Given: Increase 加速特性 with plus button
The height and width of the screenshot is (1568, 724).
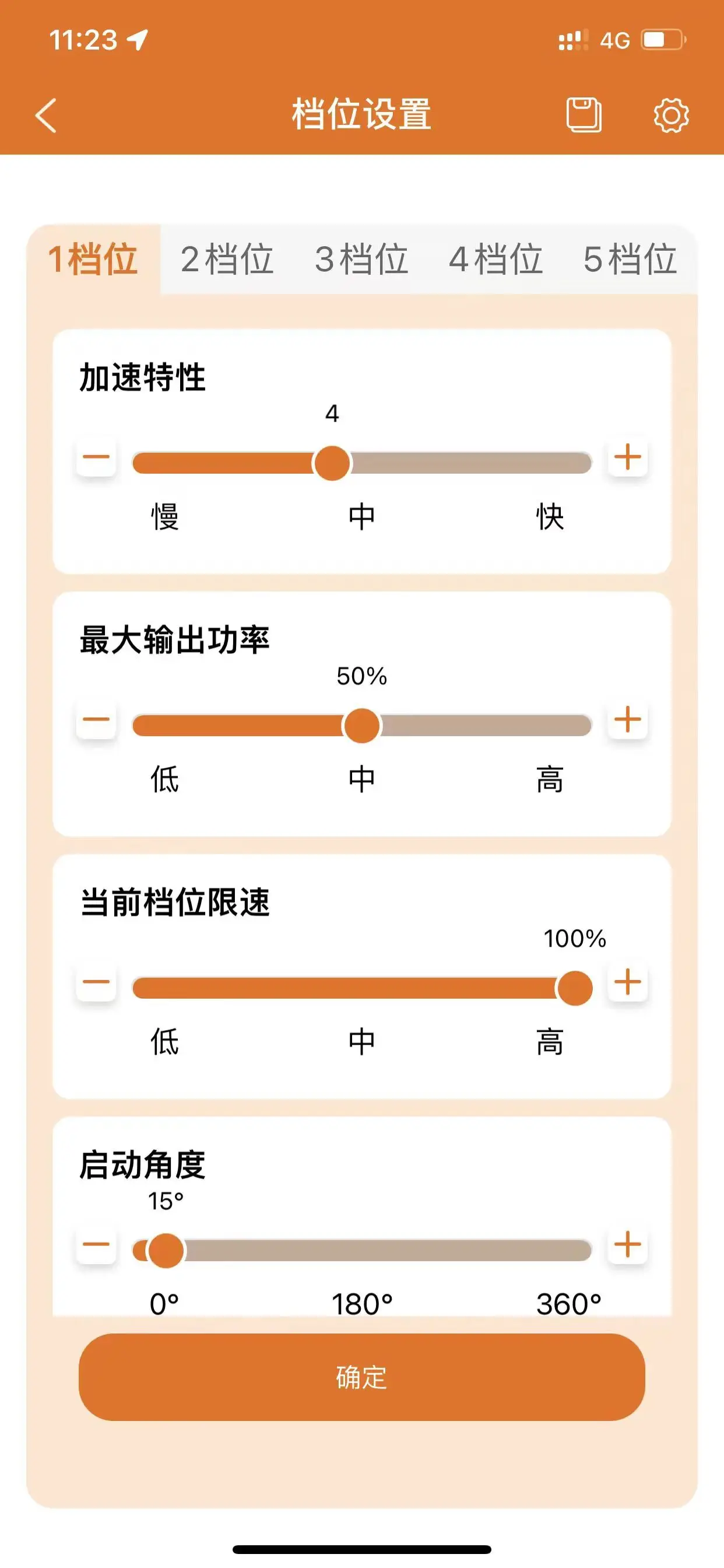Looking at the screenshot, I should [628, 457].
